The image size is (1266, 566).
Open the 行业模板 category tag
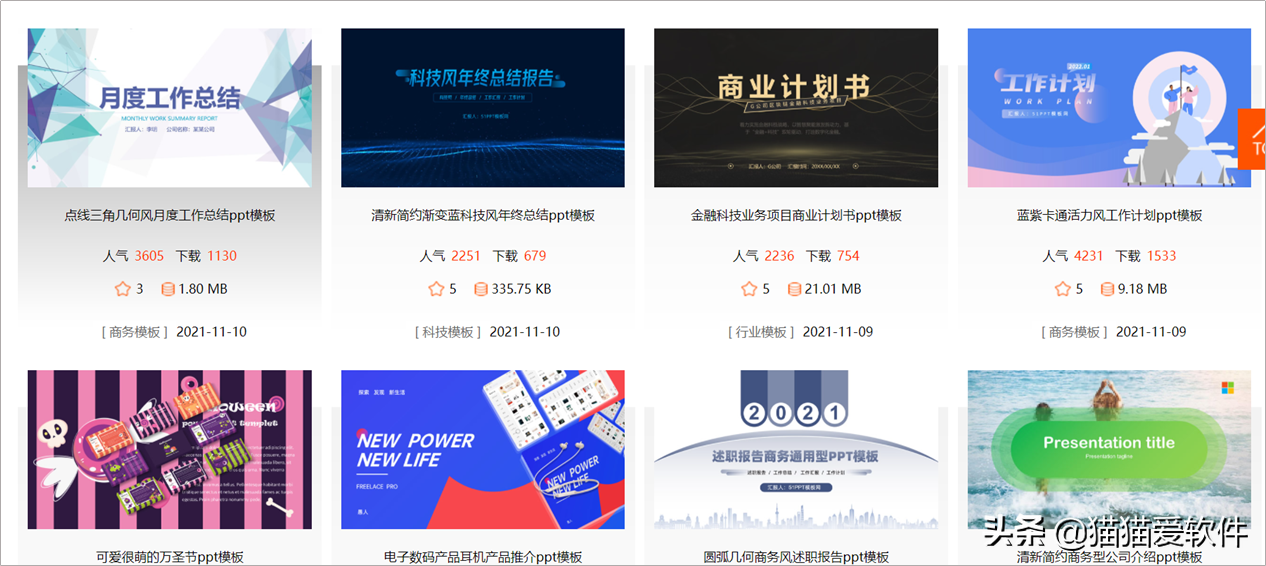pyautogui.click(x=760, y=331)
